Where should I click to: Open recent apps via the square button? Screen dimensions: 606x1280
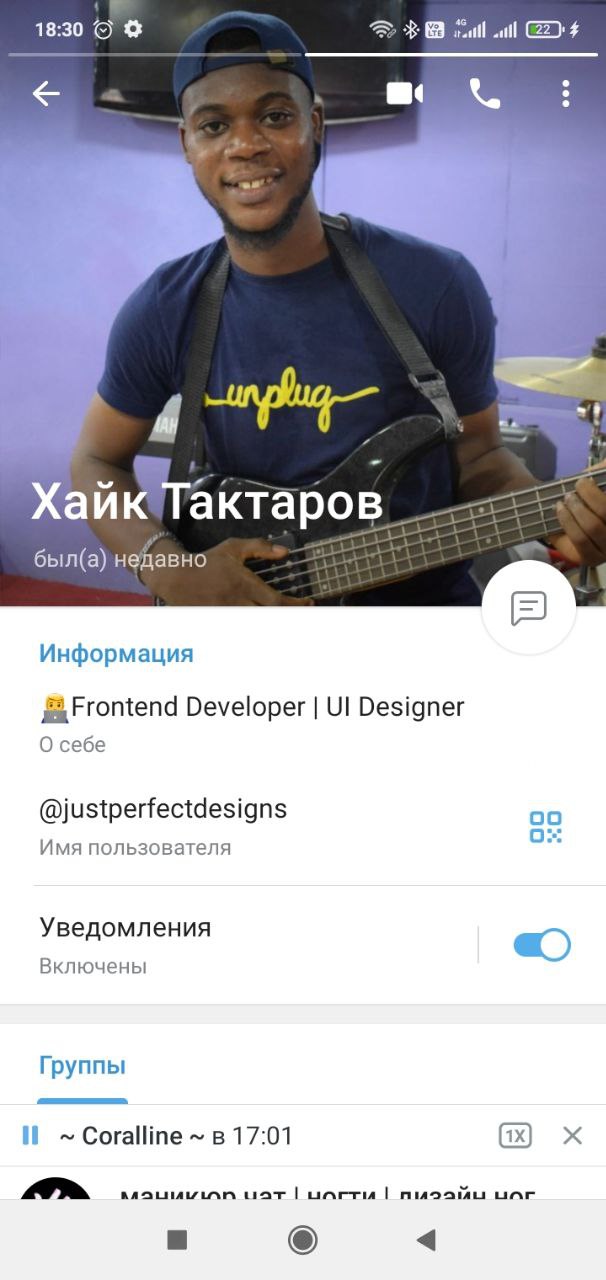coord(177,1240)
